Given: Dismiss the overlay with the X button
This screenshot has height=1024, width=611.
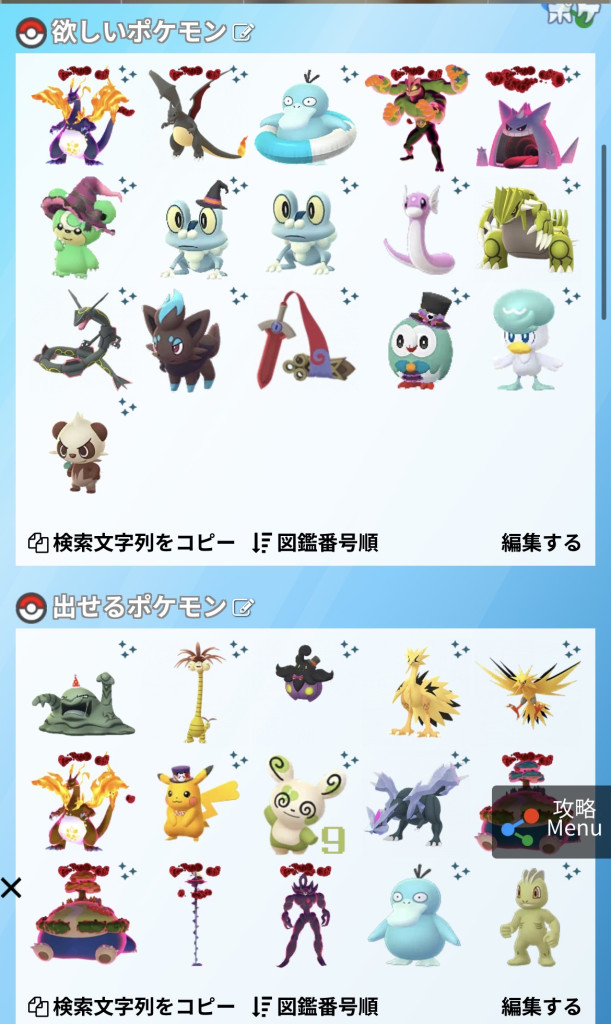Looking at the screenshot, I should [11, 887].
